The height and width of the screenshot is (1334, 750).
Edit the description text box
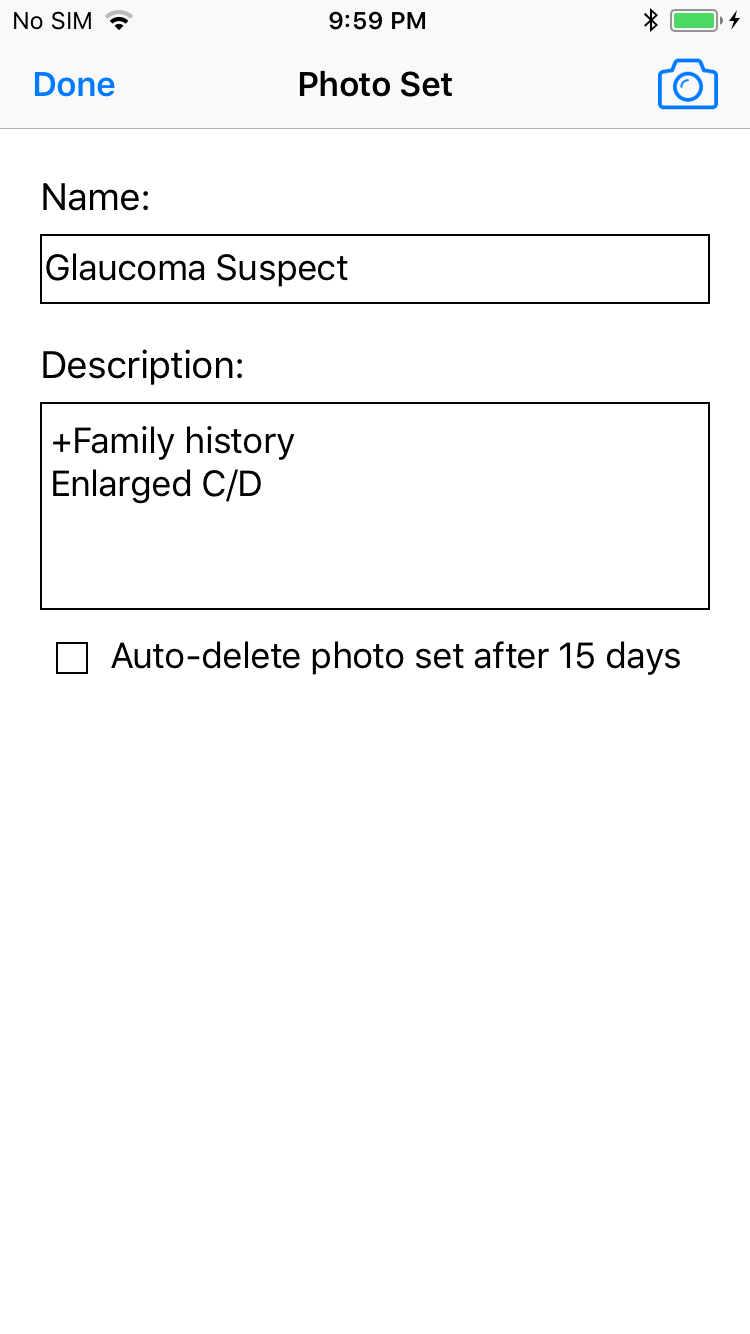(x=375, y=506)
